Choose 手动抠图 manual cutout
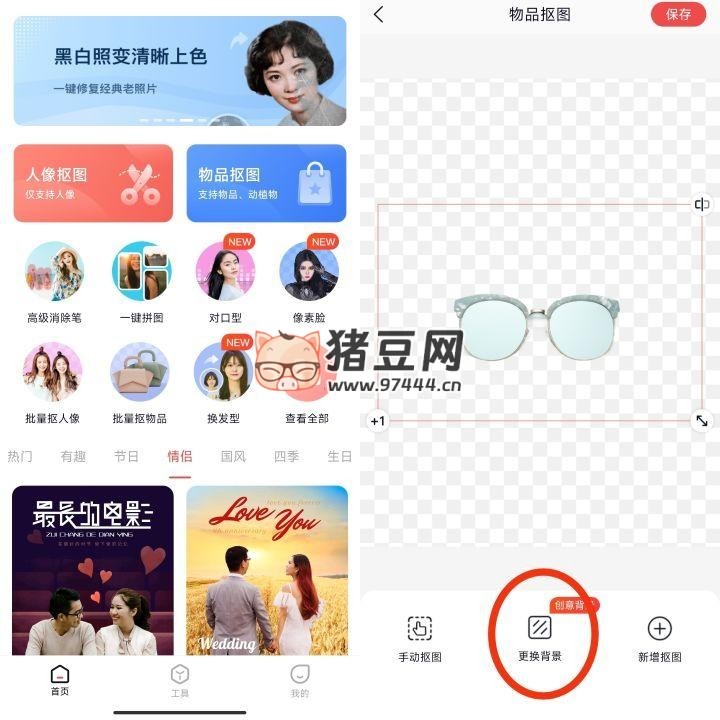The height and width of the screenshot is (720, 720). click(x=420, y=639)
